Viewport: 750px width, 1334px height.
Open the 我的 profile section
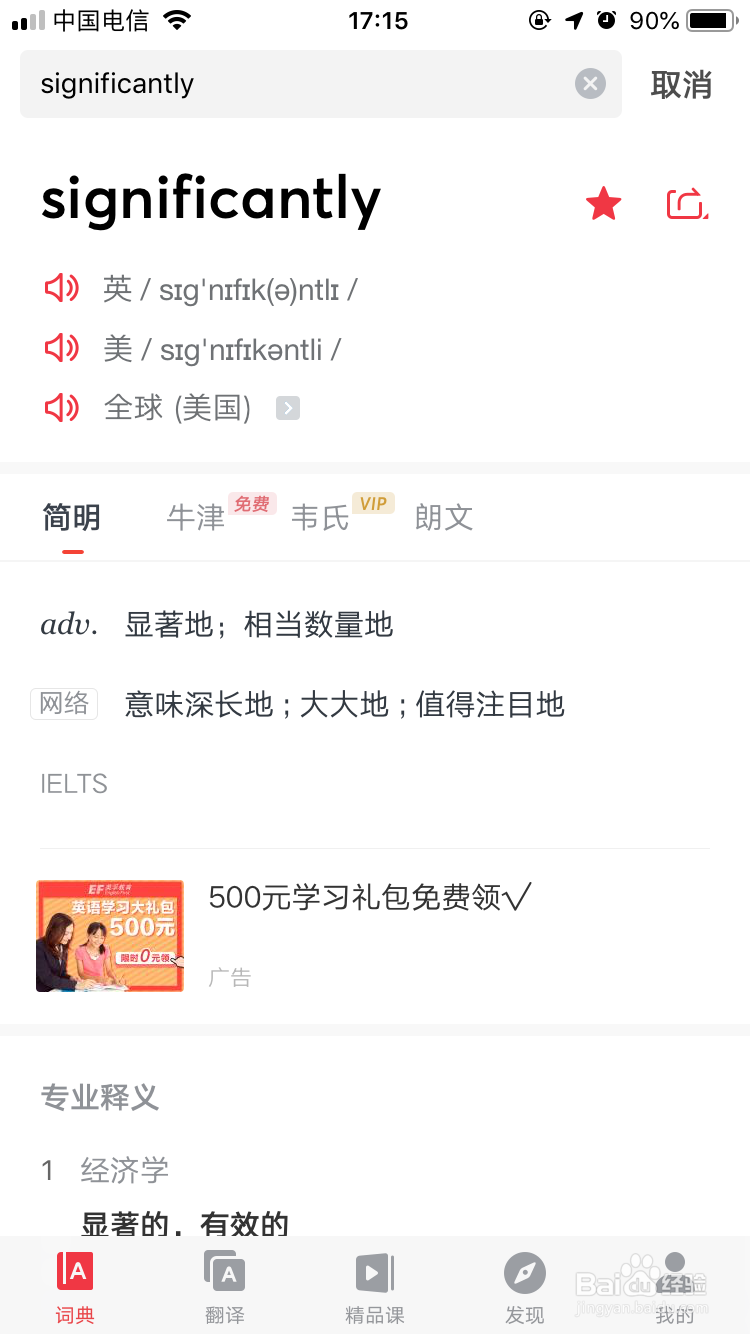(675, 1285)
